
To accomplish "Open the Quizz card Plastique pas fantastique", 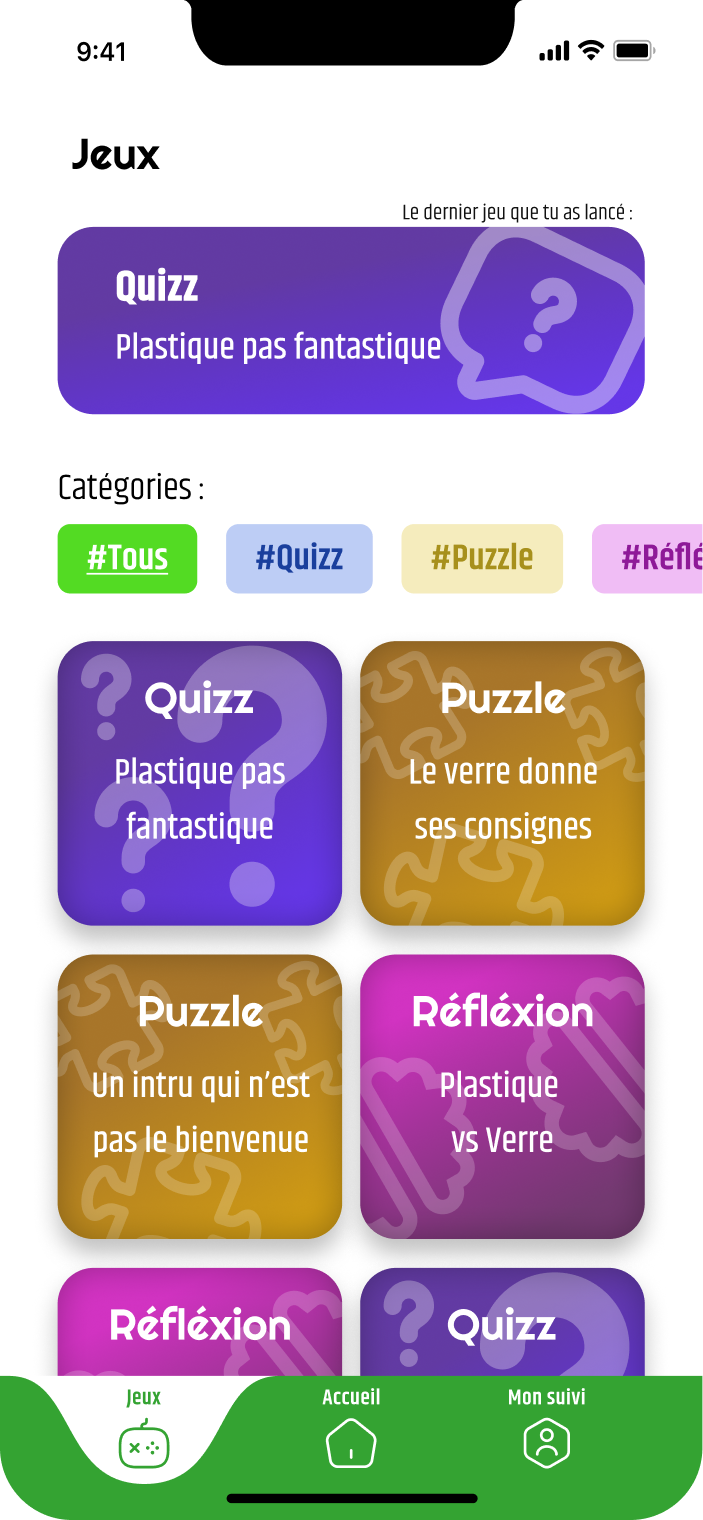I will click(x=200, y=783).
